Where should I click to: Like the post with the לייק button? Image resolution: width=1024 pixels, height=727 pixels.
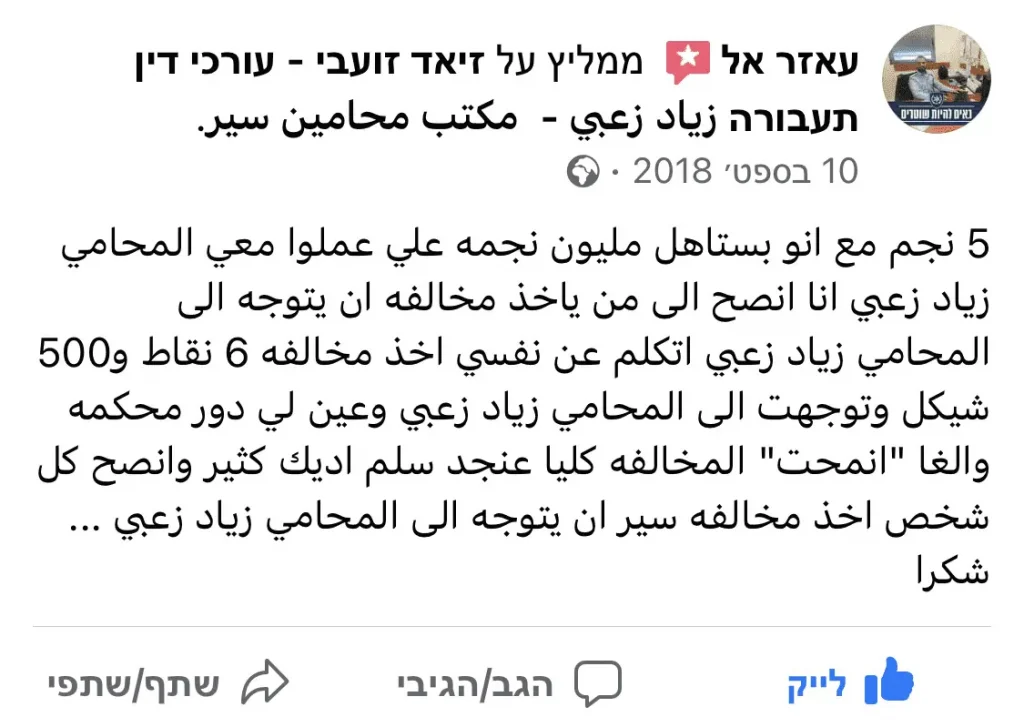coord(850,683)
